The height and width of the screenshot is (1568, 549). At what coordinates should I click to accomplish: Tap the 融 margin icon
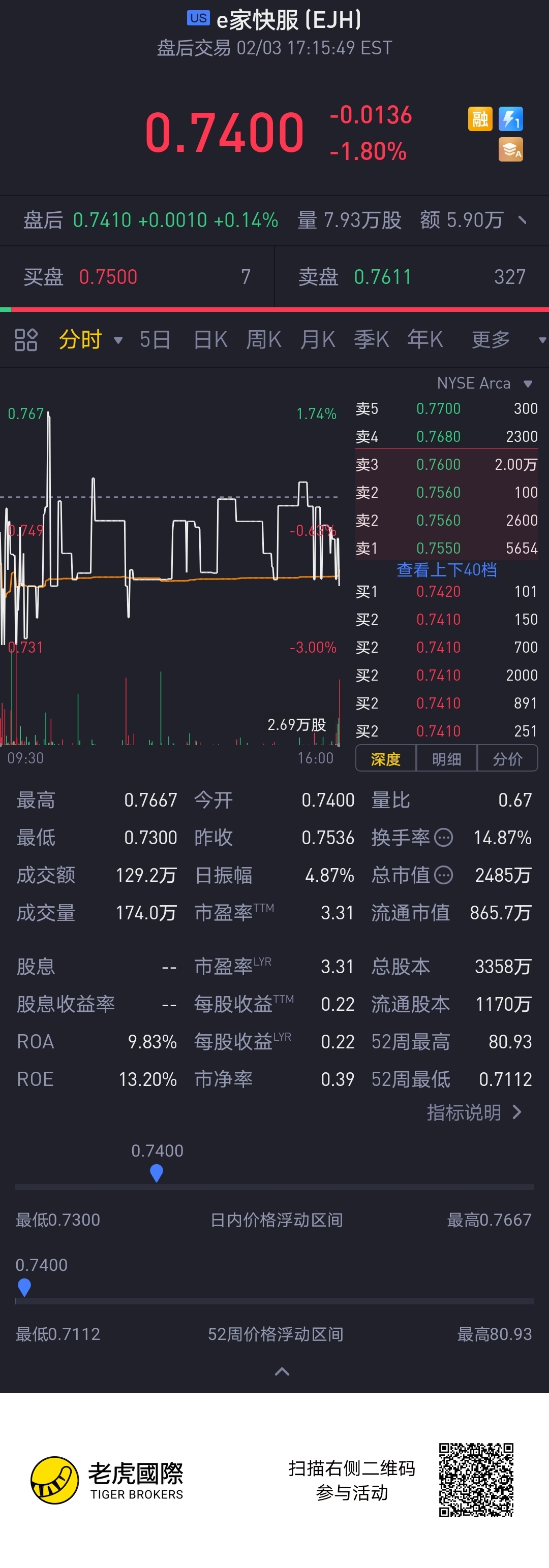(x=479, y=119)
